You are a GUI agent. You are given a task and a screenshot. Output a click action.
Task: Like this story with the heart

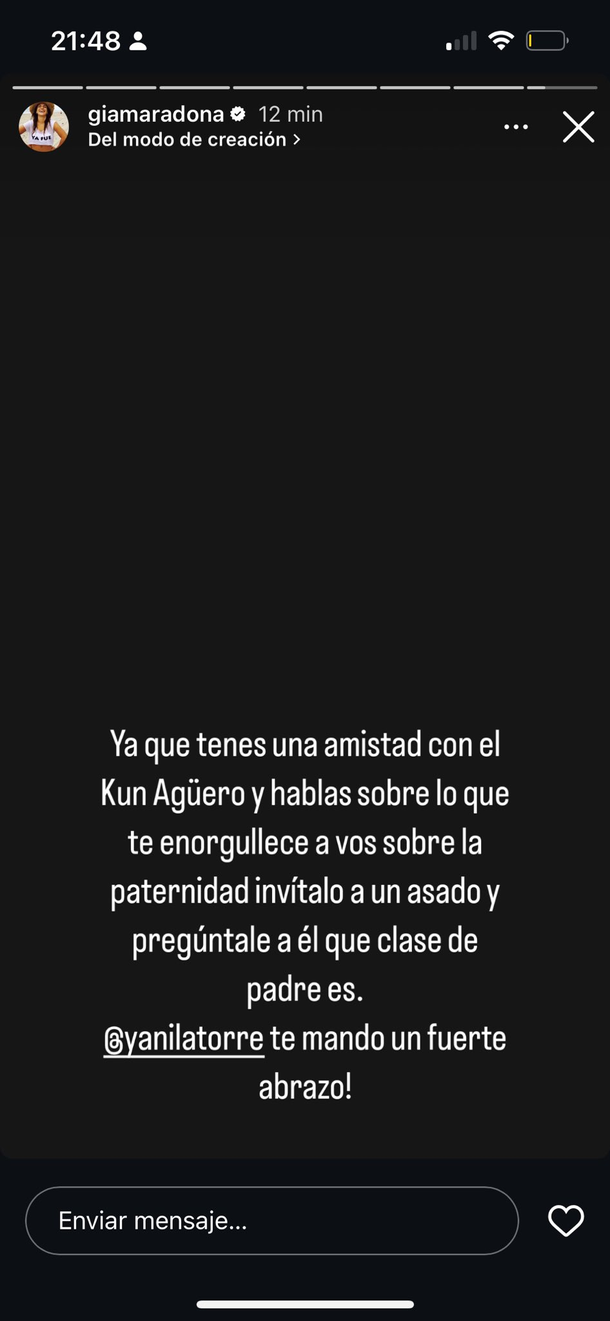pos(566,1220)
